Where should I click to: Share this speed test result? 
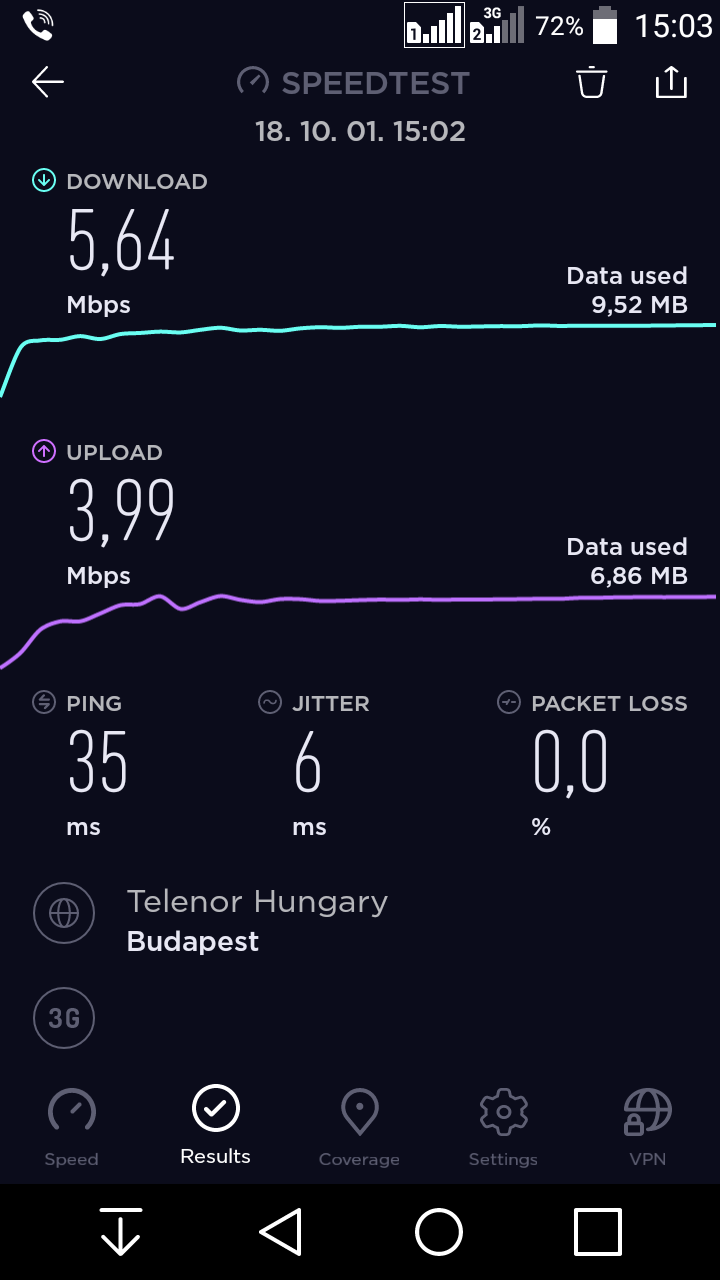pyautogui.click(x=671, y=81)
